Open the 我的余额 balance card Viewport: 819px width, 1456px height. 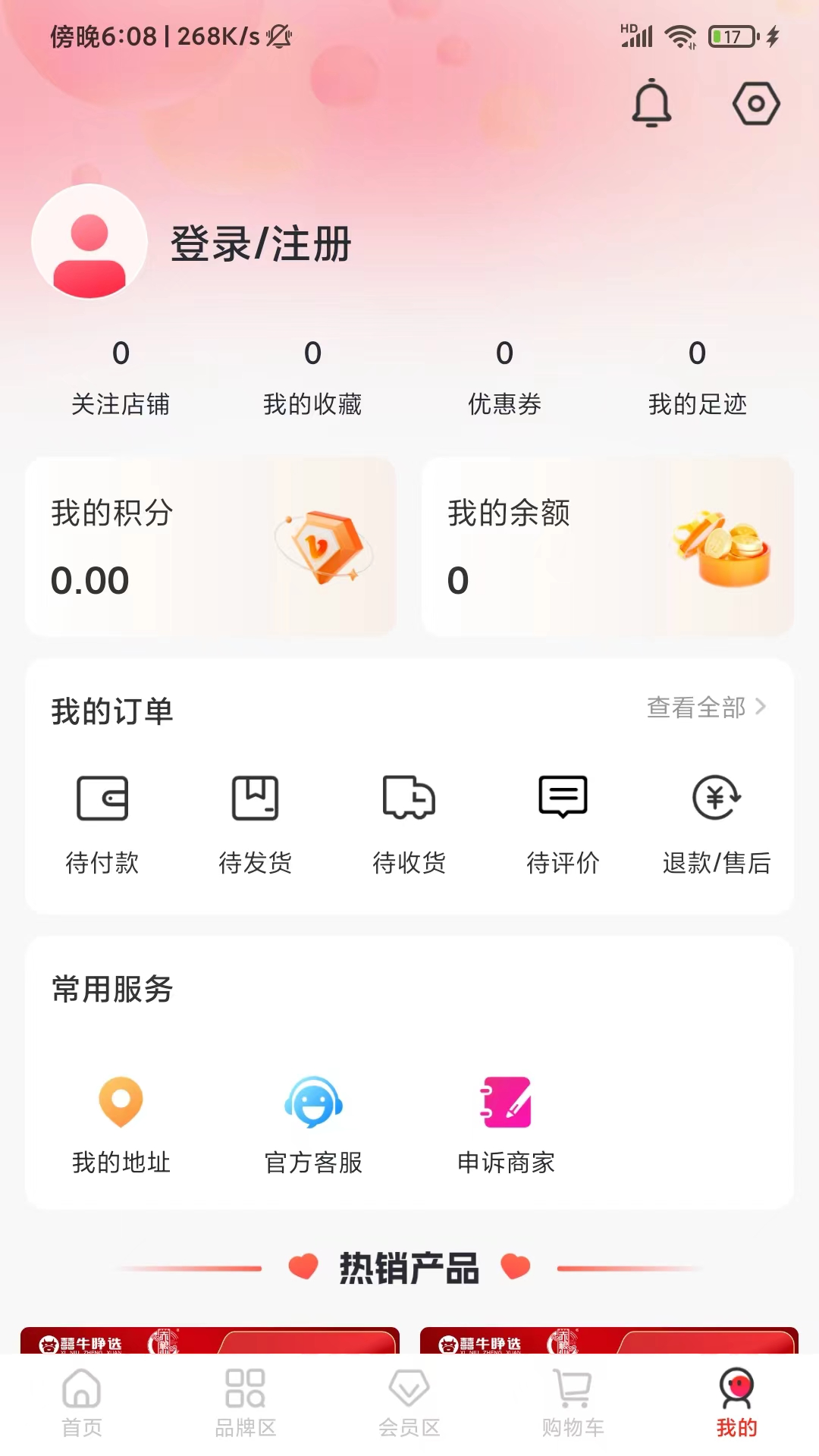click(x=607, y=546)
